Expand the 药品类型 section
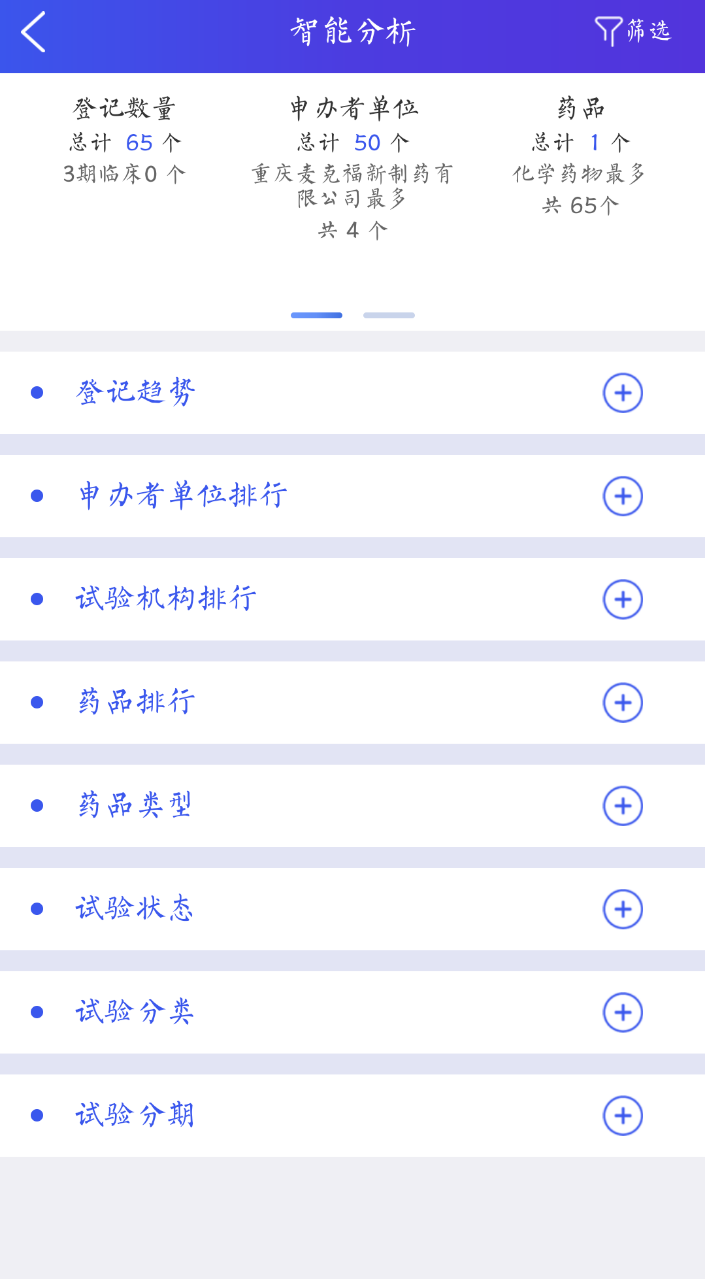The height and width of the screenshot is (1279, 705). click(622, 805)
